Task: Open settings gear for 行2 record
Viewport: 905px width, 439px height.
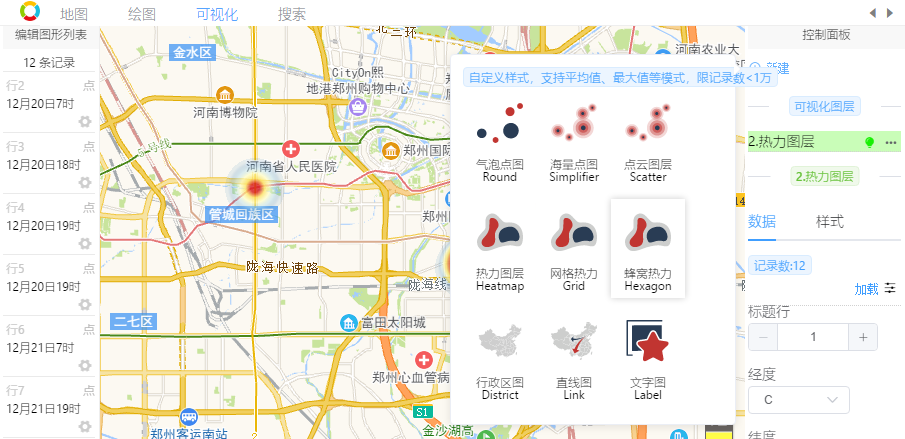Action: click(x=85, y=121)
